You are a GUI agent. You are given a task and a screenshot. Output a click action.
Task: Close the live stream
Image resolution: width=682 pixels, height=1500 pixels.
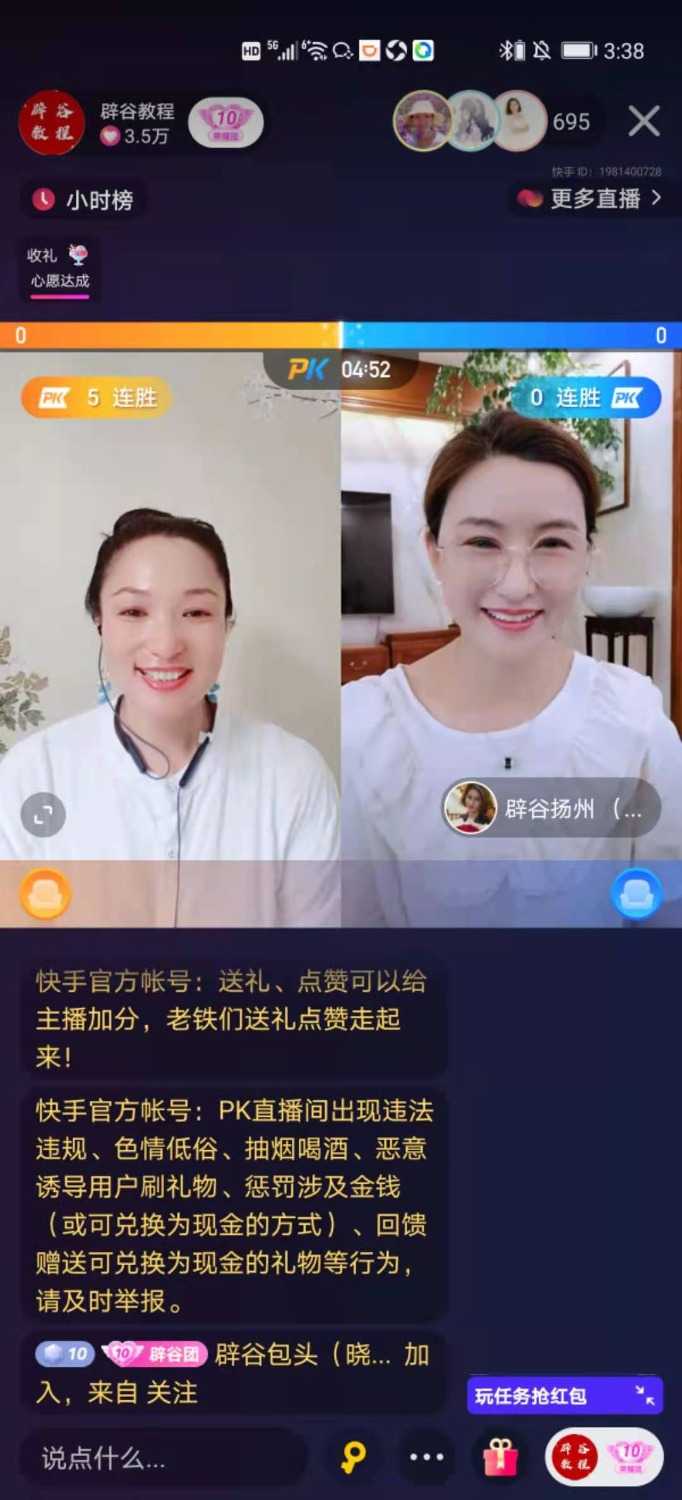(644, 122)
